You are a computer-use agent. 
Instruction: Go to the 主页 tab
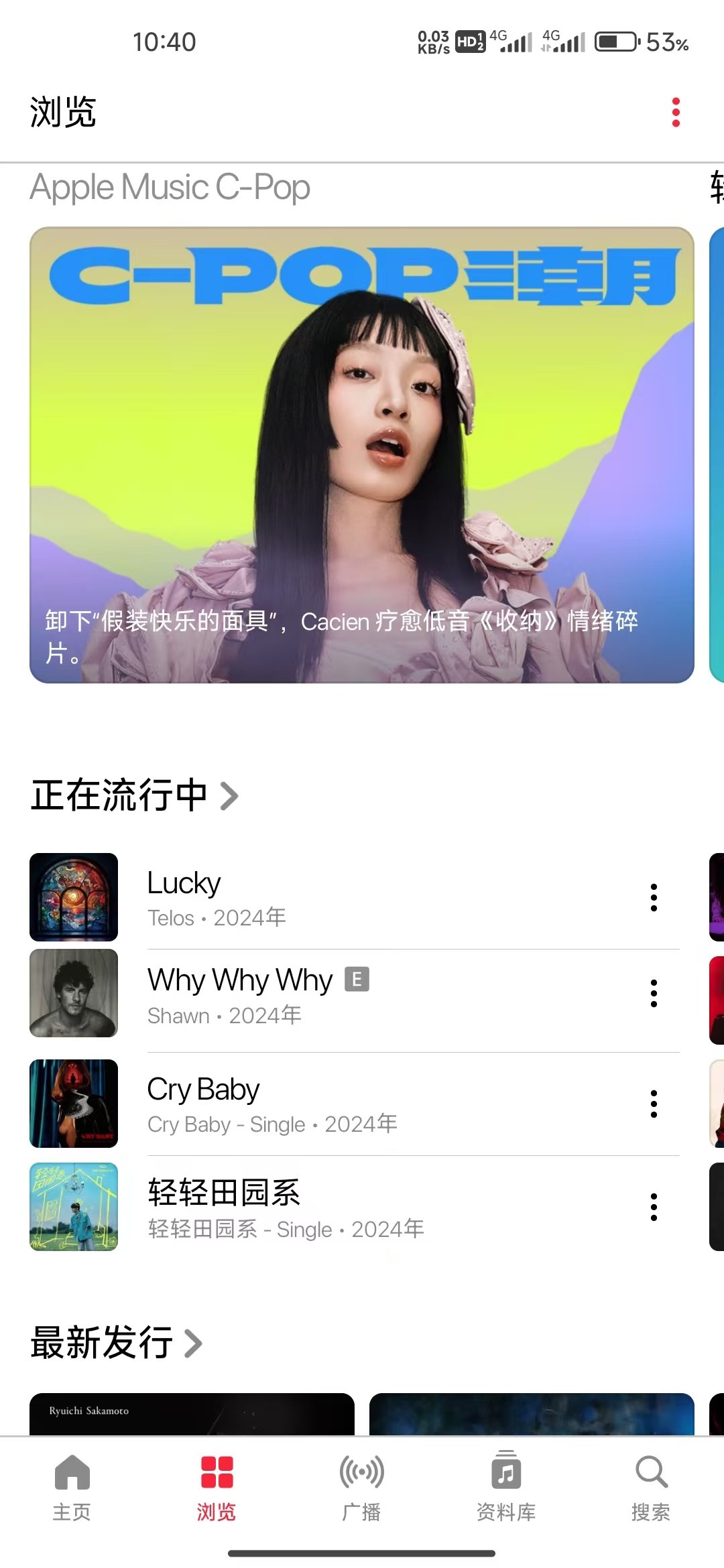point(72,1484)
